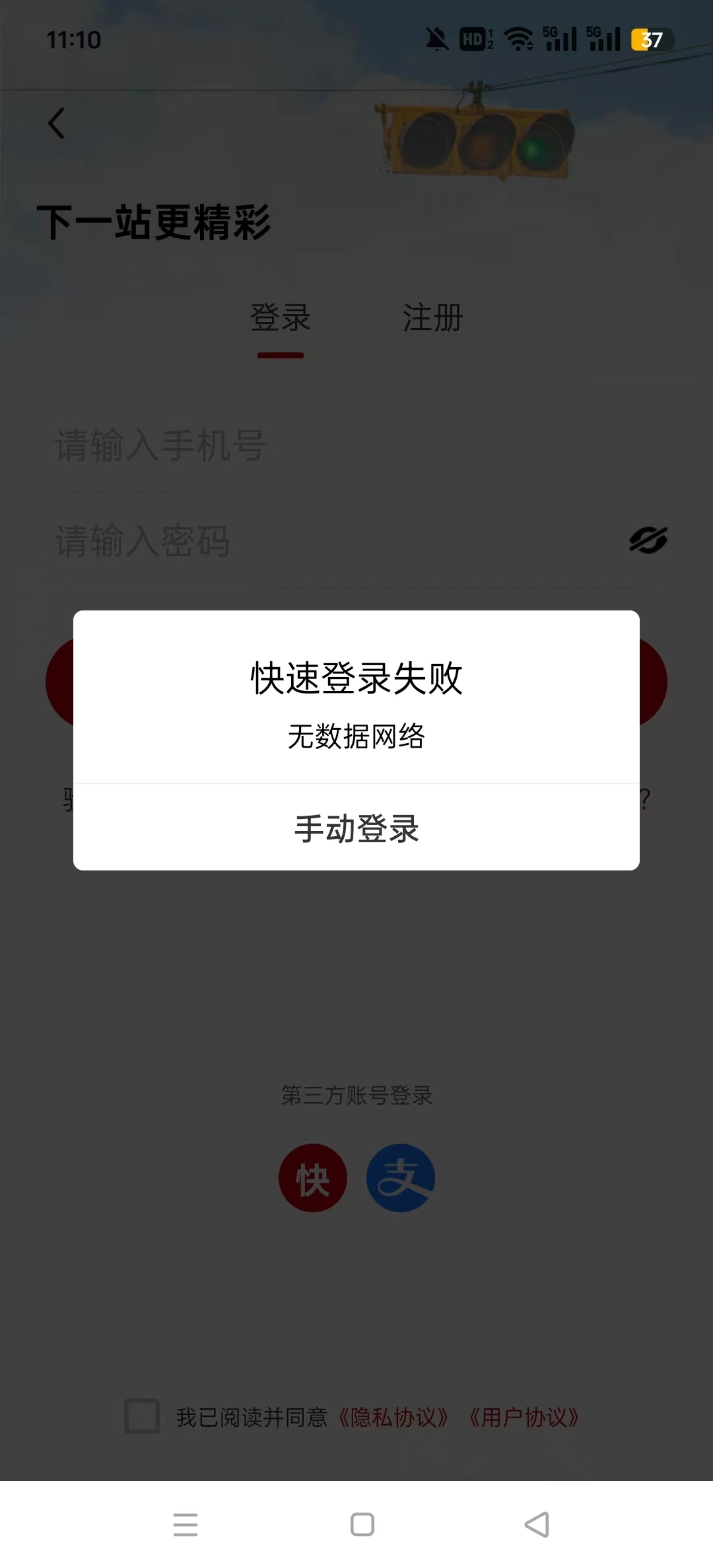Viewport: 713px width, 1568px height.
Task: Toggle password visibility eye icon
Action: 648,540
